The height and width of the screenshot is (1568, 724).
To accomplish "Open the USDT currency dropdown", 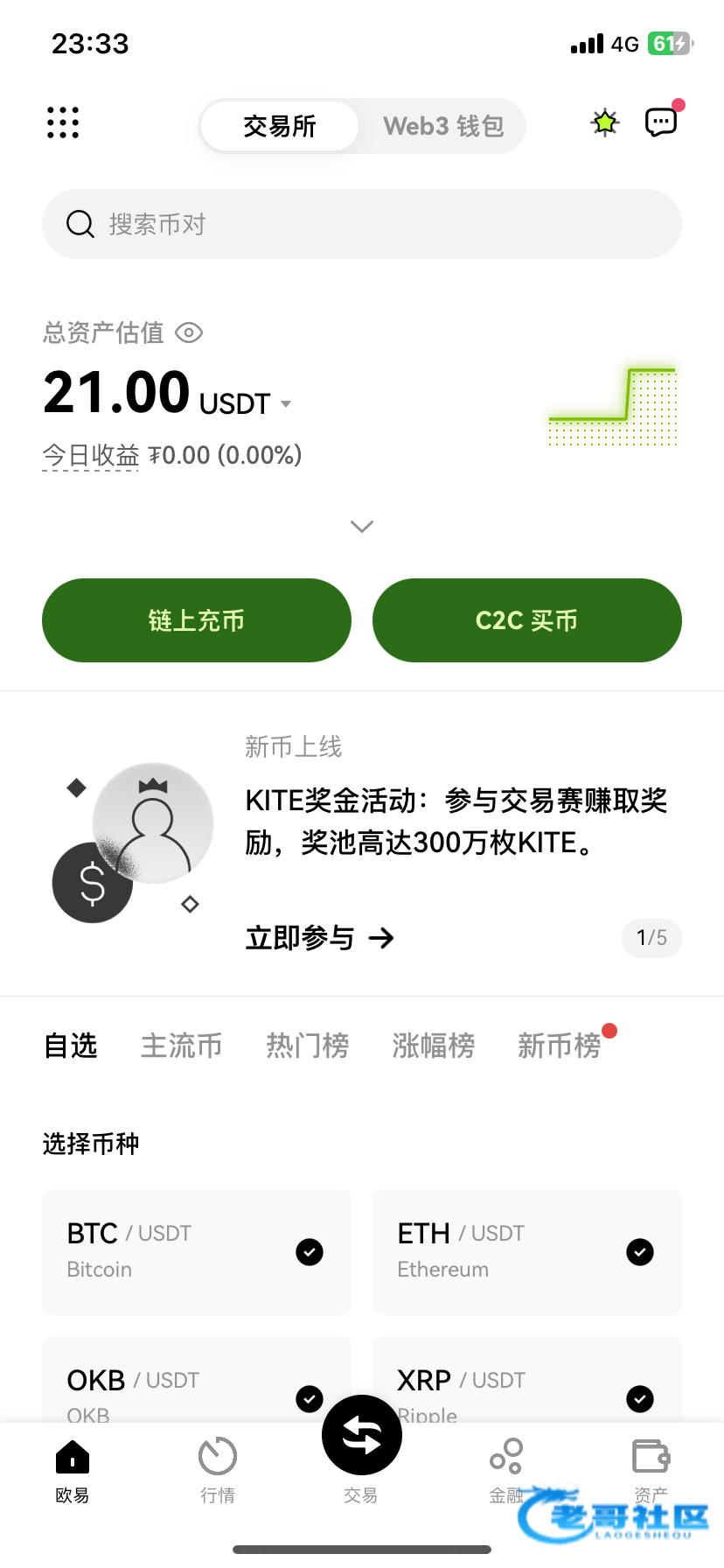I will coord(285,404).
